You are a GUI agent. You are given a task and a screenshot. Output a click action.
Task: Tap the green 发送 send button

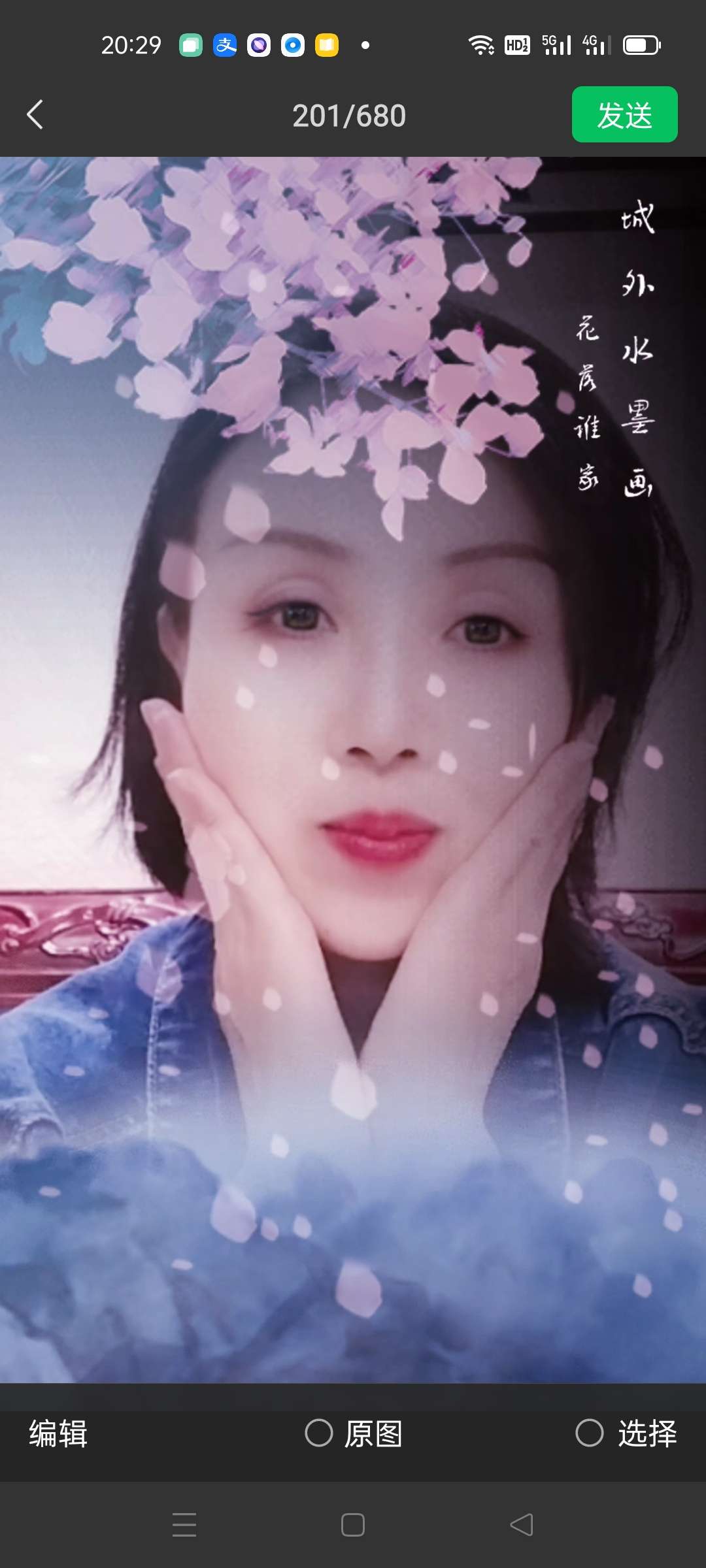624,115
